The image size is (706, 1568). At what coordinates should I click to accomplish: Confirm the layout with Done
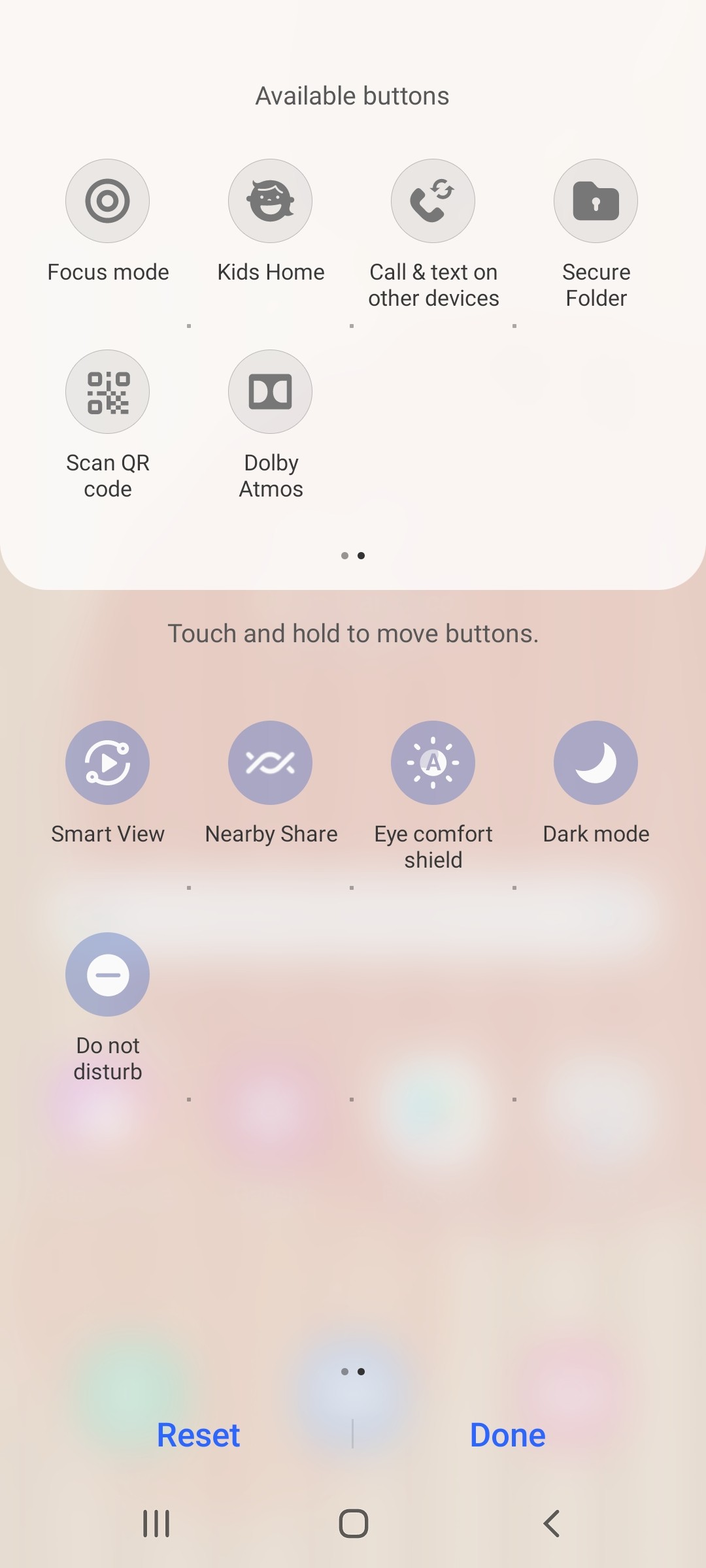(x=508, y=1435)
